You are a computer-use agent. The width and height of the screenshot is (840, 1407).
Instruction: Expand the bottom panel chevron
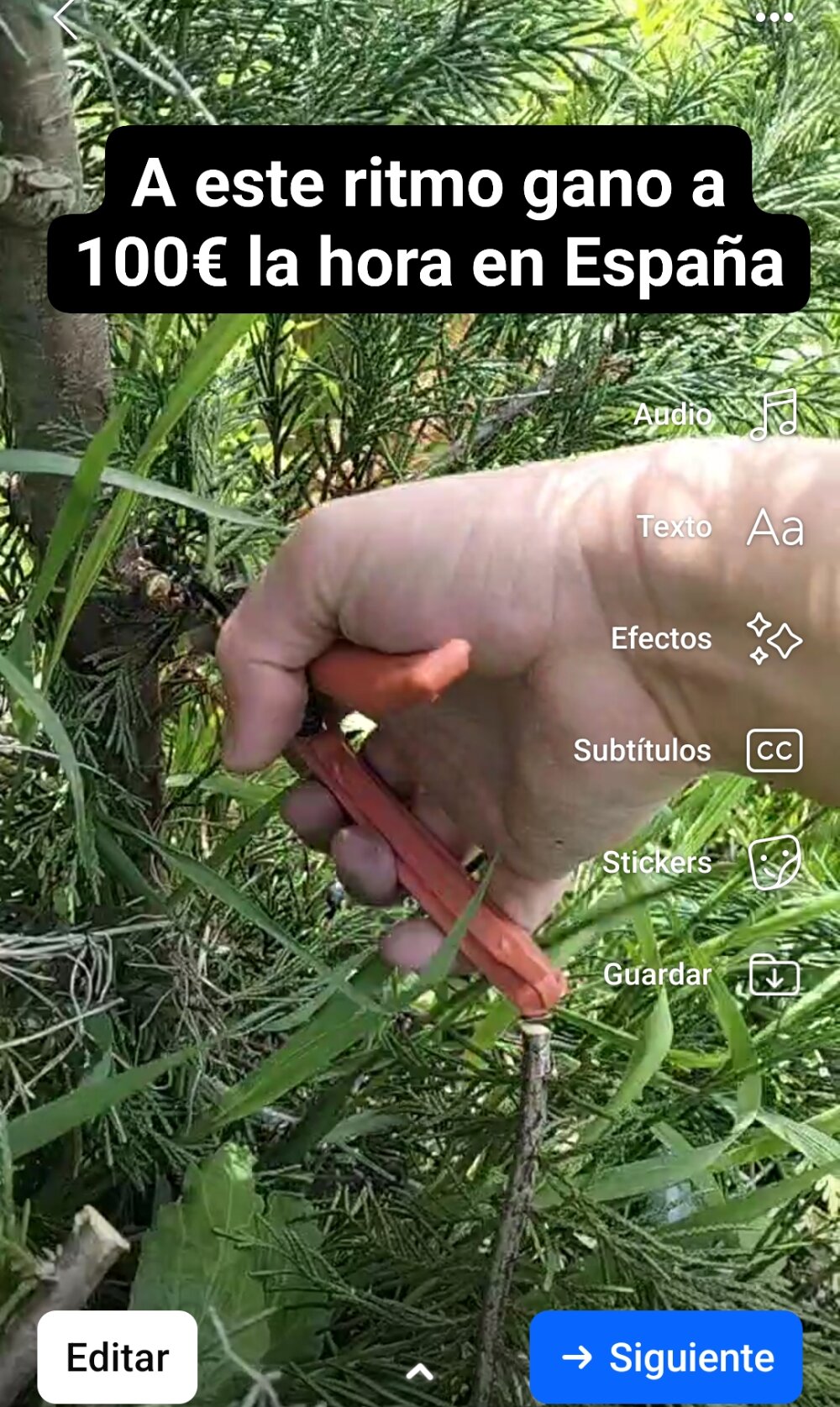(x=420, y=1373)
